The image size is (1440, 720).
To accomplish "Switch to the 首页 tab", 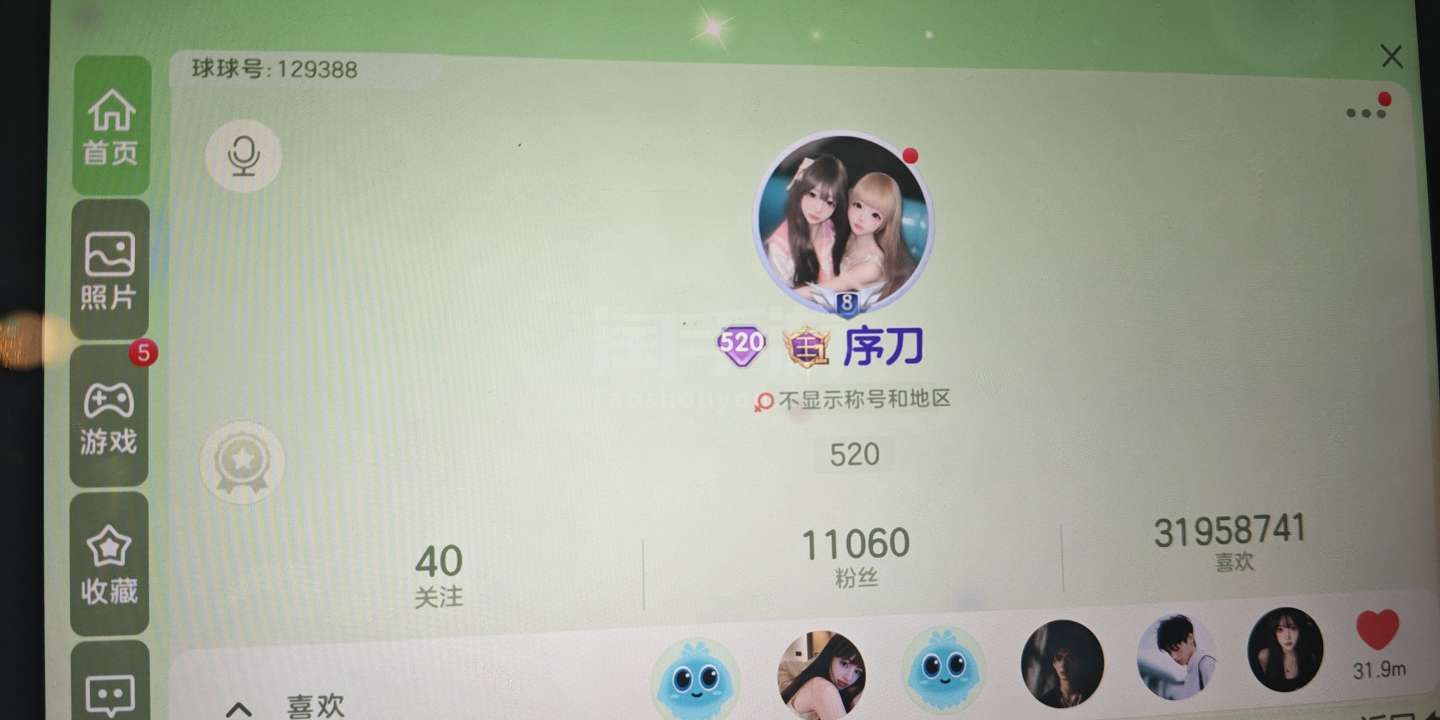I will [111, 127].
